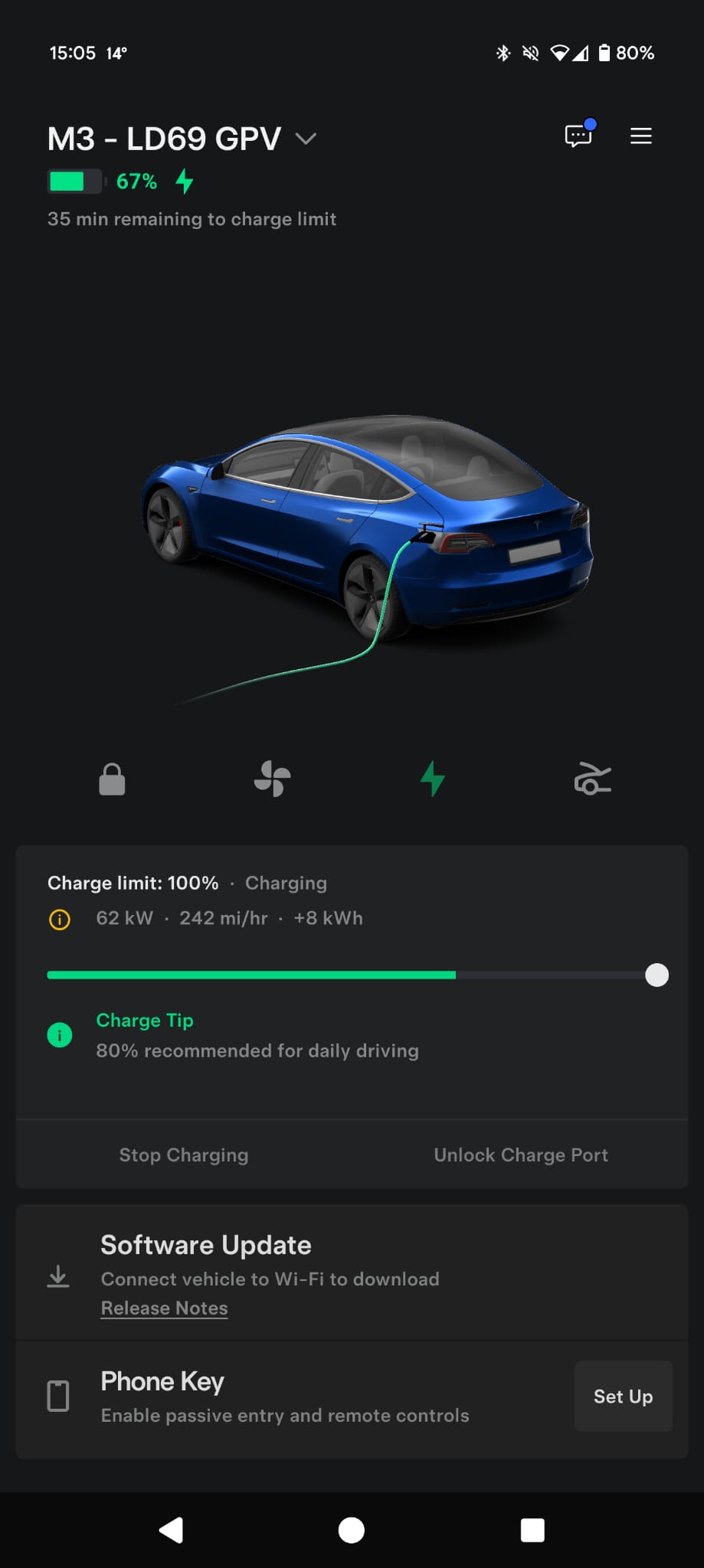Unlock Charge Port
The width and height of the screenshot is (704, 1568).
coord(521,1155)
